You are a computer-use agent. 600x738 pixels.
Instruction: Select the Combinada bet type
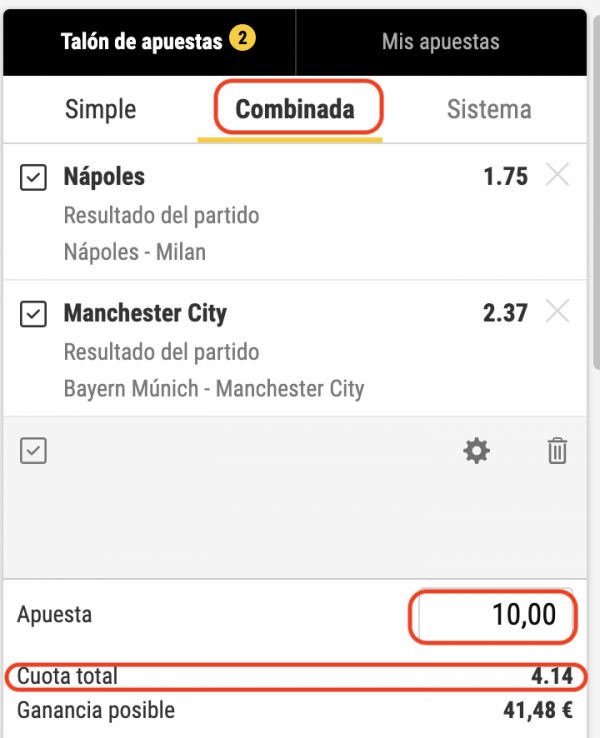click(x=295, y=109)
